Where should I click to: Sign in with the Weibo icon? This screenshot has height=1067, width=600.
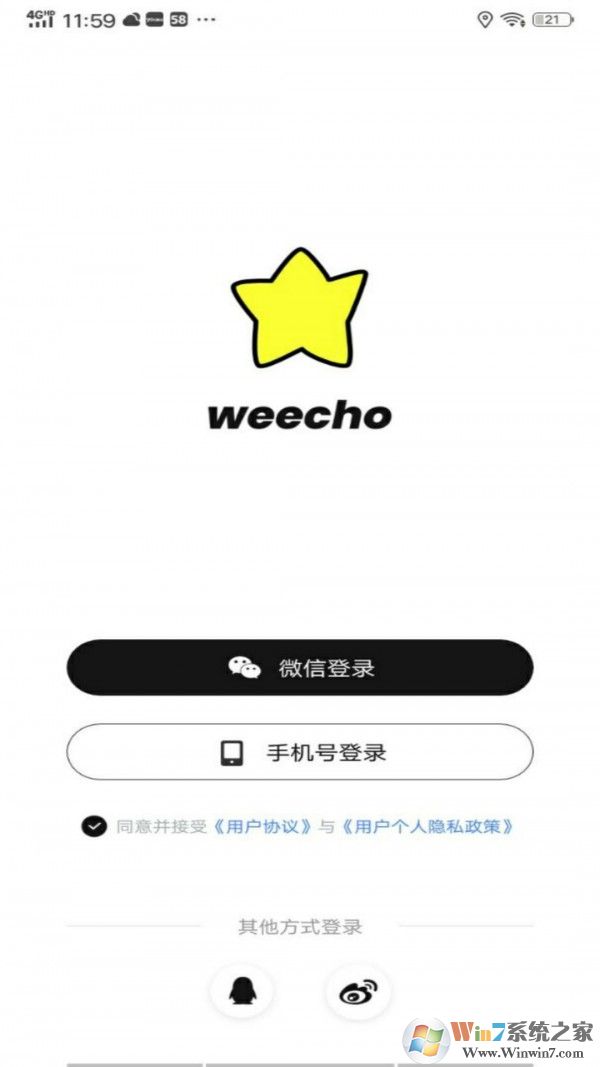pos(357,991)
